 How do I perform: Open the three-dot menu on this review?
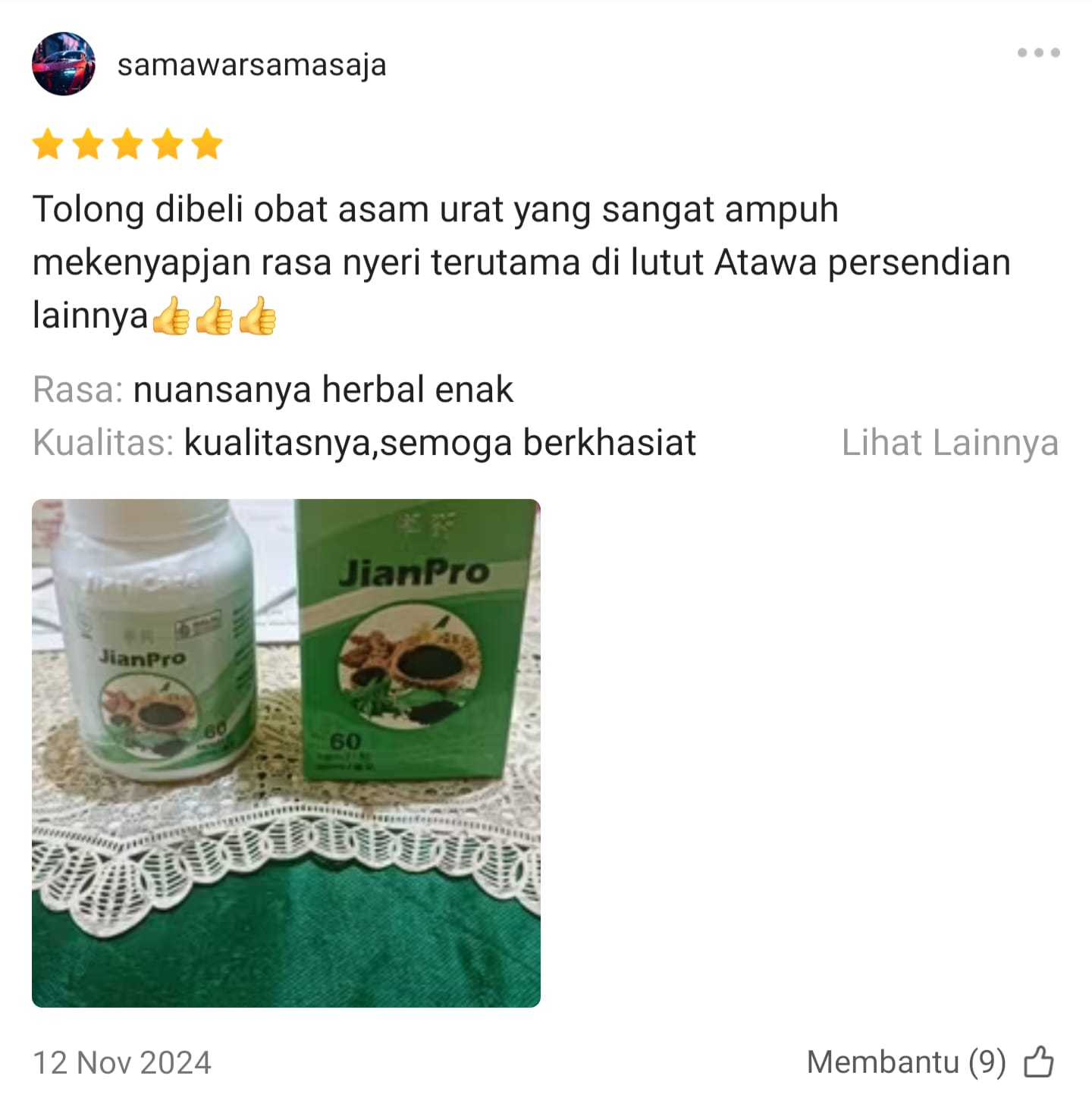(1038, 52)
